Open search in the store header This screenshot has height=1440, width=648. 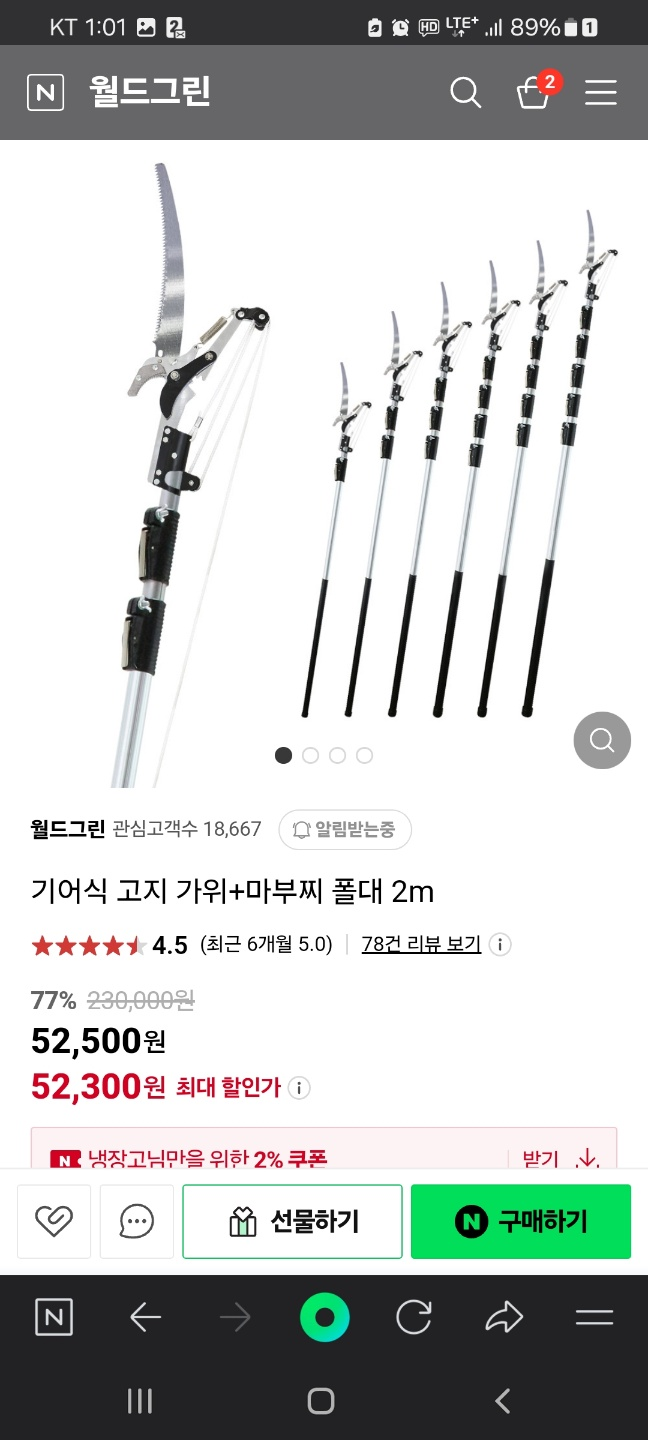466,93
